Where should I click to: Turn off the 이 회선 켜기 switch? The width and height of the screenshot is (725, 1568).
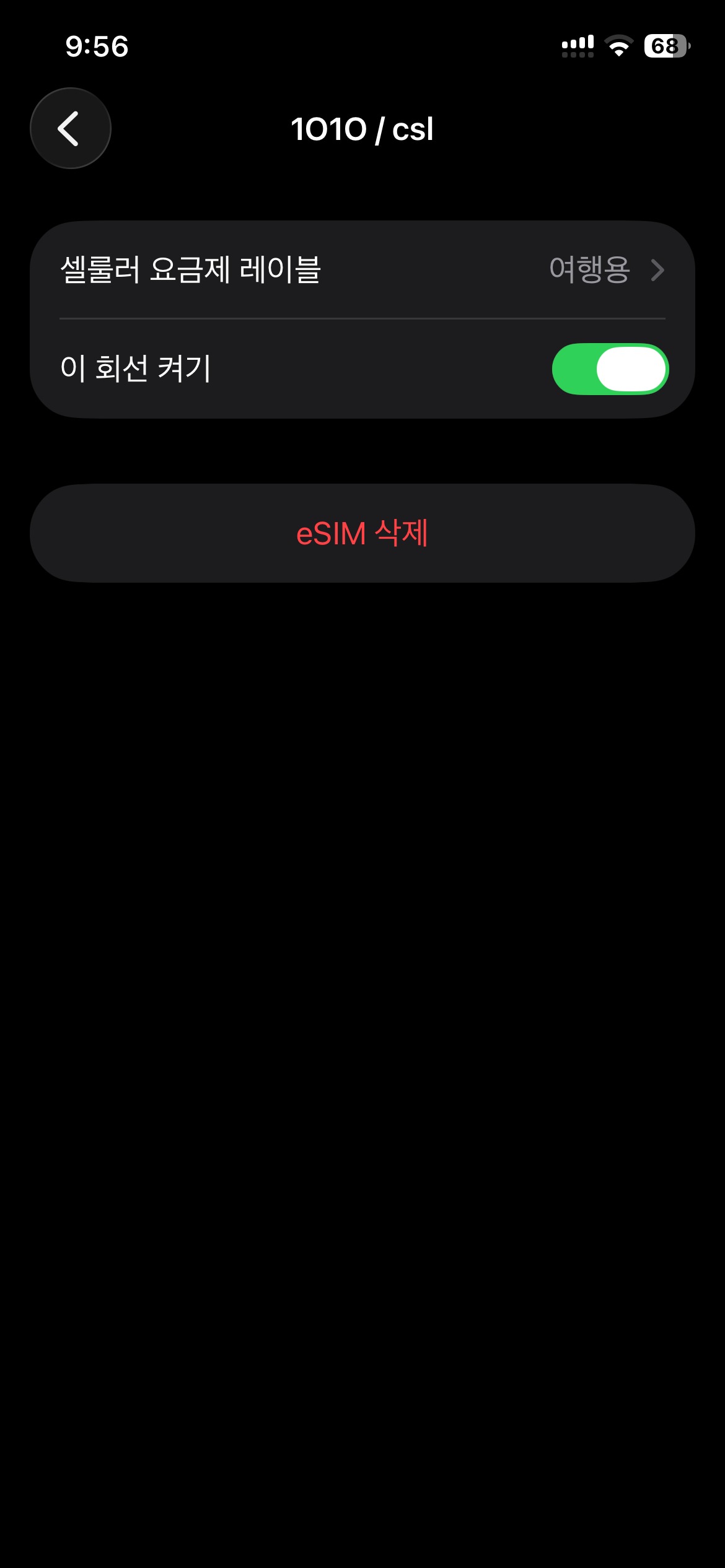pyautogui.click(x=610, y=369)
